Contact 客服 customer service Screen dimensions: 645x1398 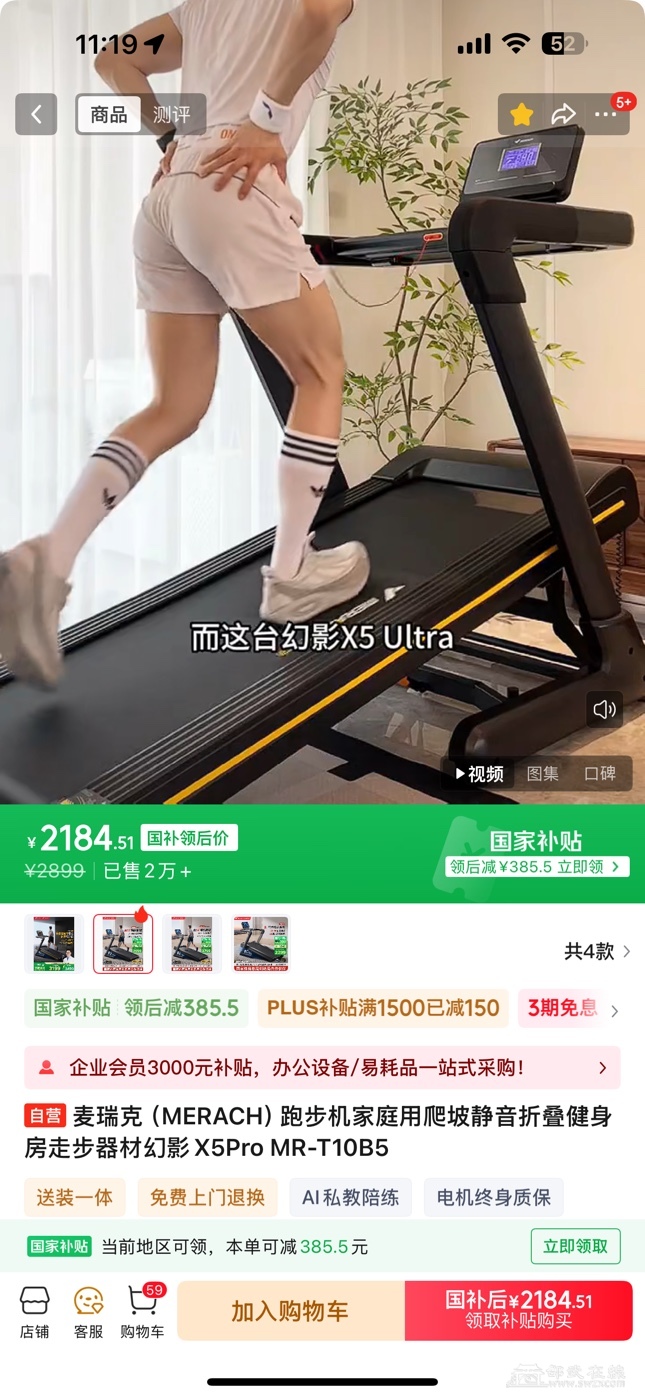point(88,1312)
